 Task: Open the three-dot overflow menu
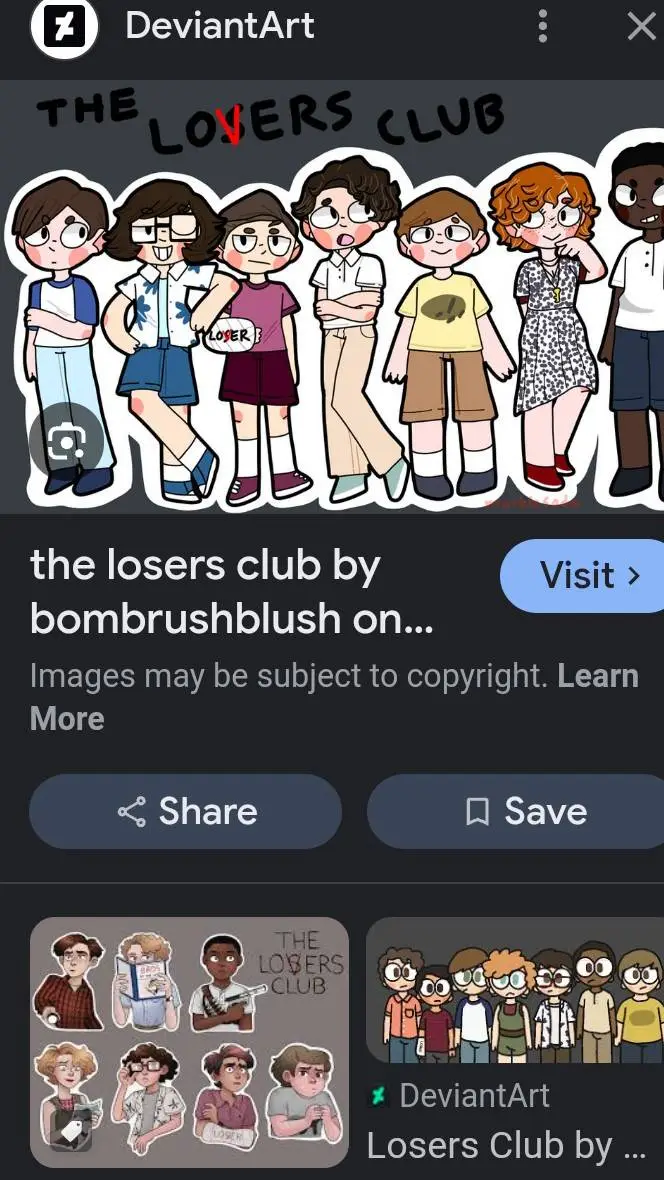[543, 26]
